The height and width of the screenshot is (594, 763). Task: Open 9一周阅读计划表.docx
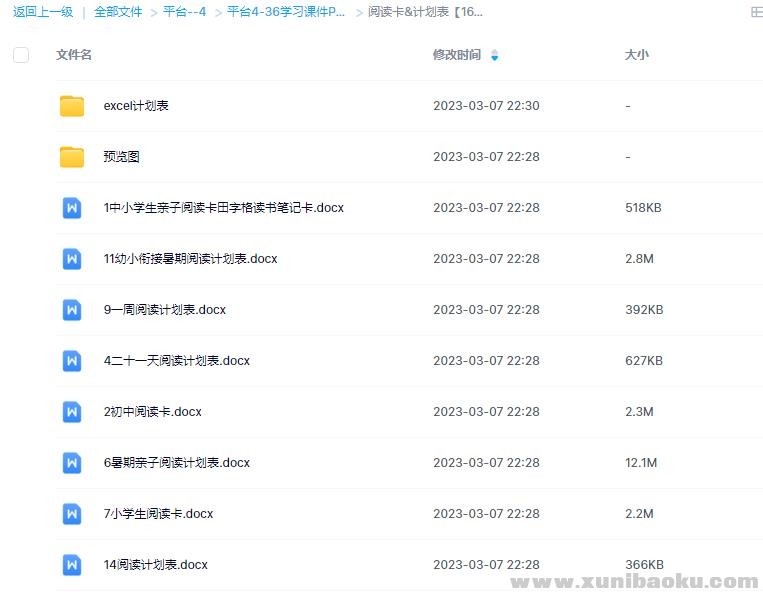(x=164, y=310)
